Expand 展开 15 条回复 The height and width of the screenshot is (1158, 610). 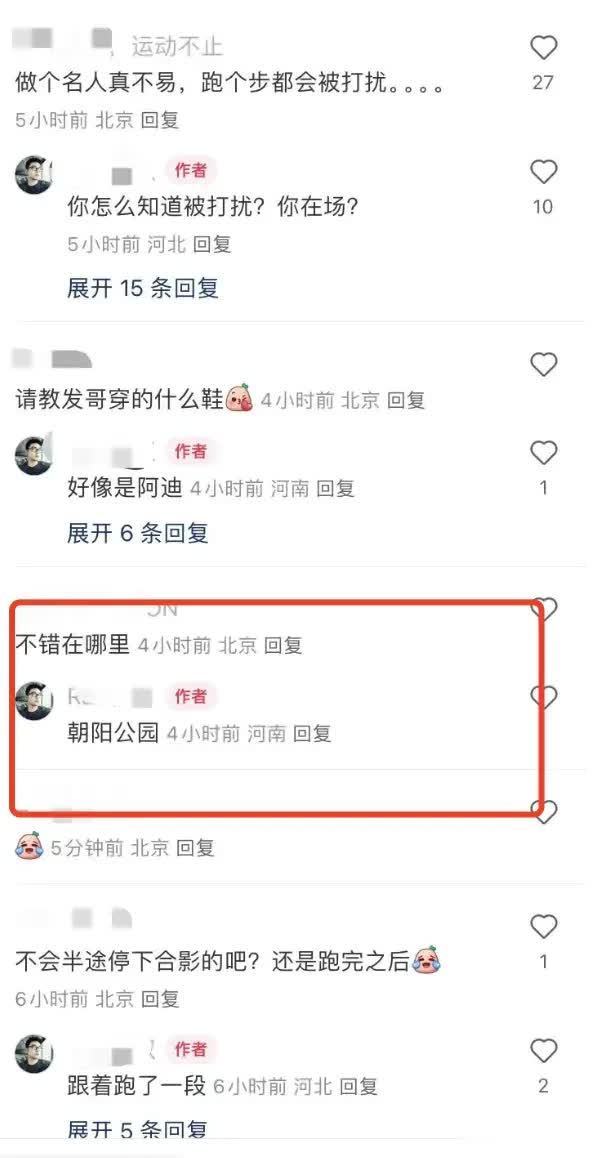tap(142, 288)
